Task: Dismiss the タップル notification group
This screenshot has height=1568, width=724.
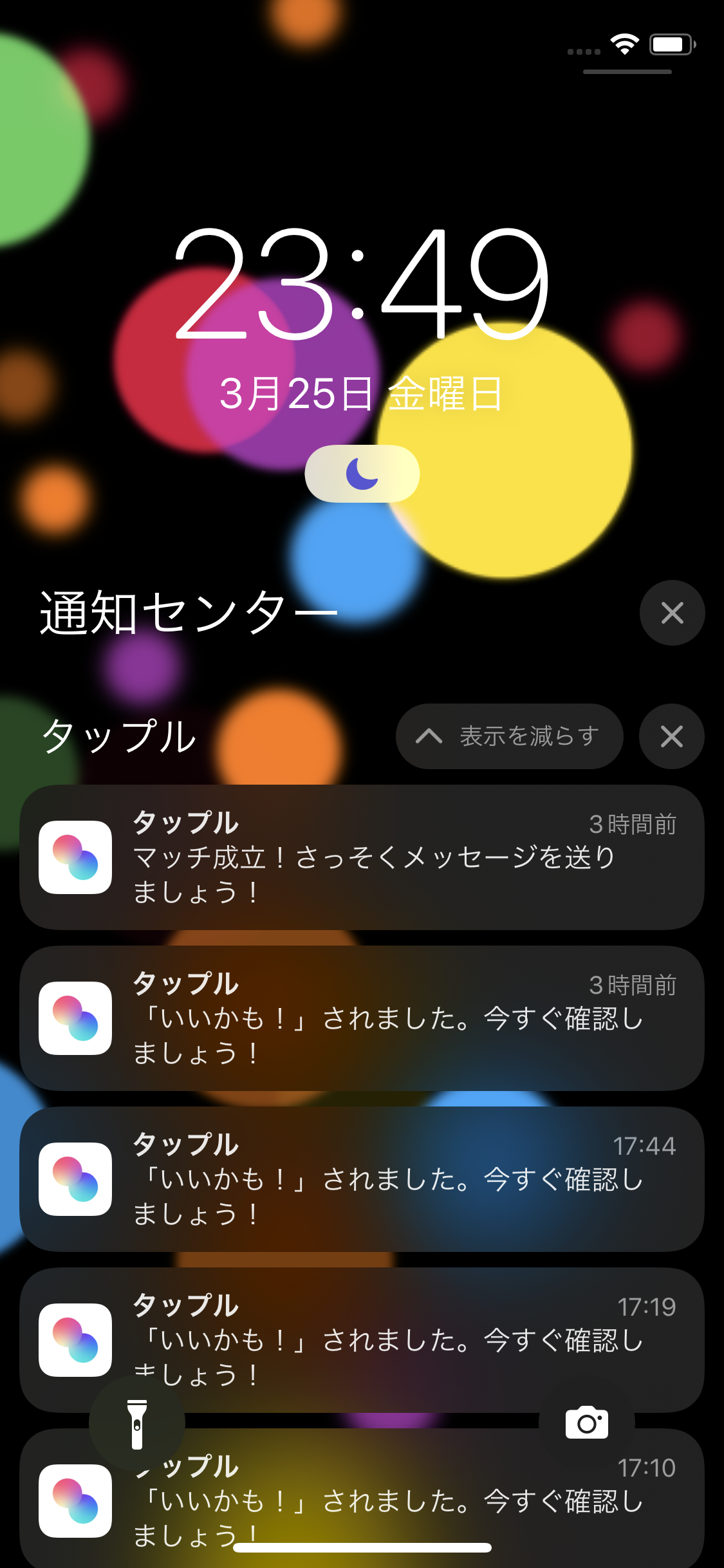Action: [x=672, y=736]
